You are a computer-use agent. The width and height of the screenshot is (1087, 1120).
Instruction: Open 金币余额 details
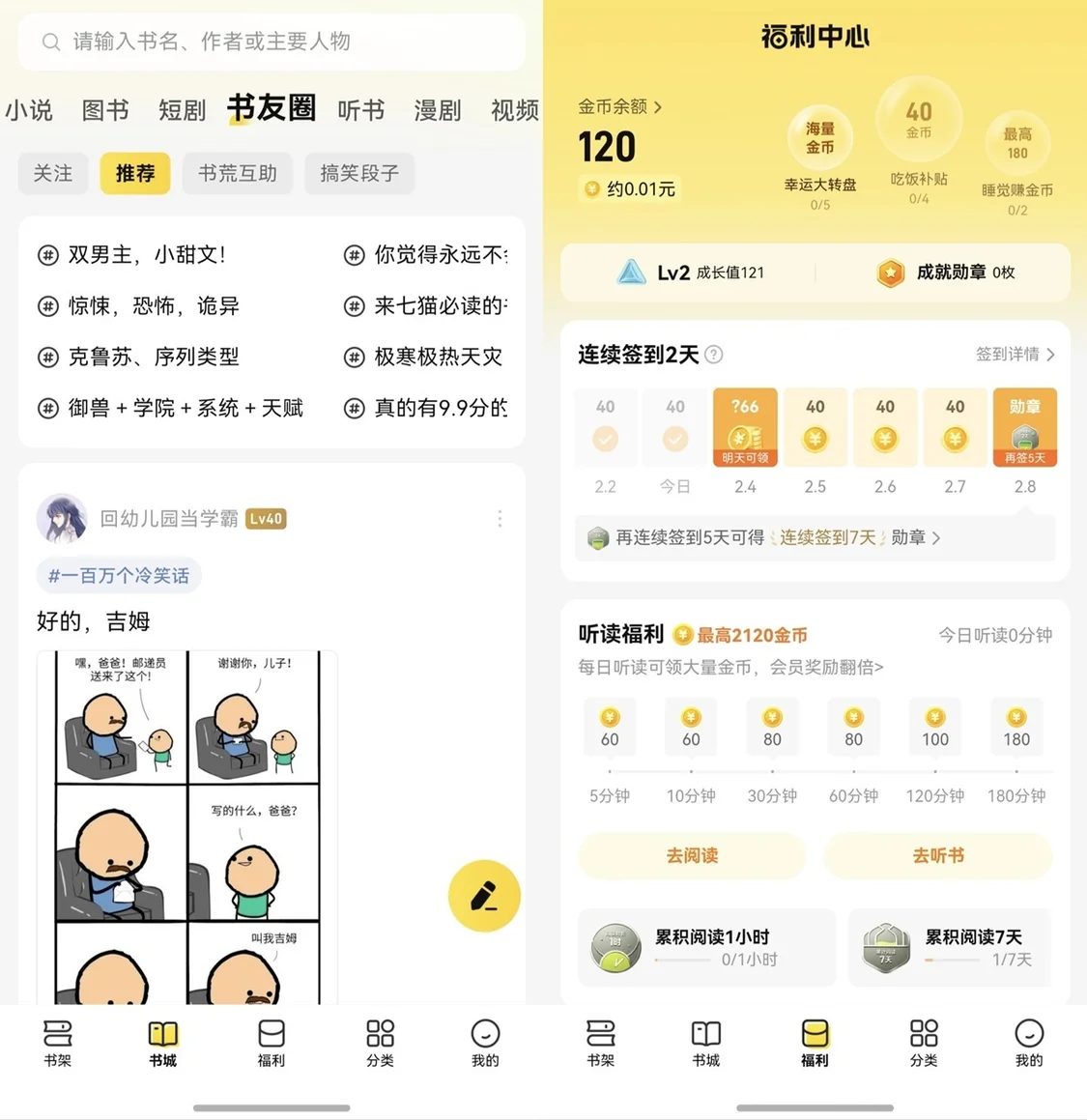pyautogui.click(x=620, y=107)
